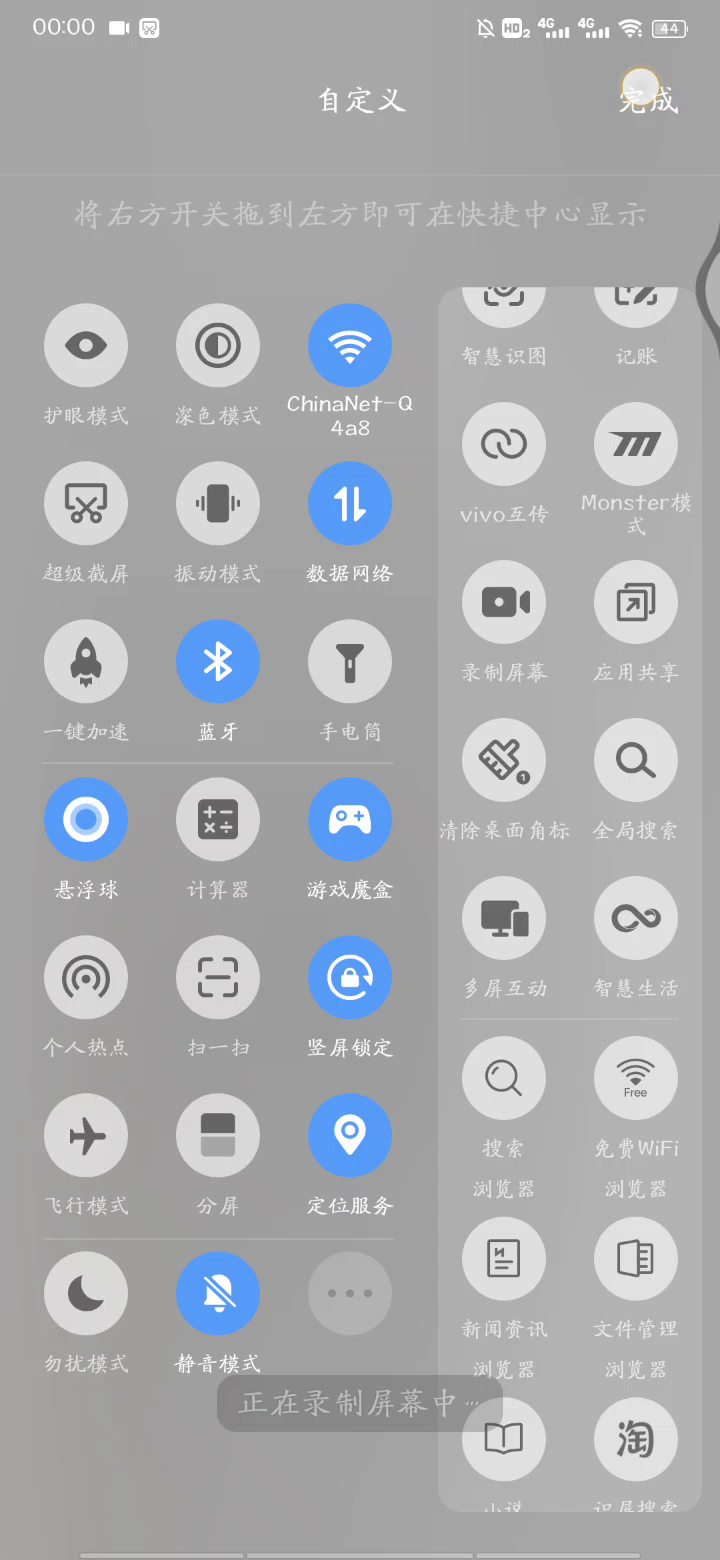Viewport: 720px width, 1560px height.
Task: Turn on 勿扰模式 do not disturb
Action: (x=86, y=1294)
